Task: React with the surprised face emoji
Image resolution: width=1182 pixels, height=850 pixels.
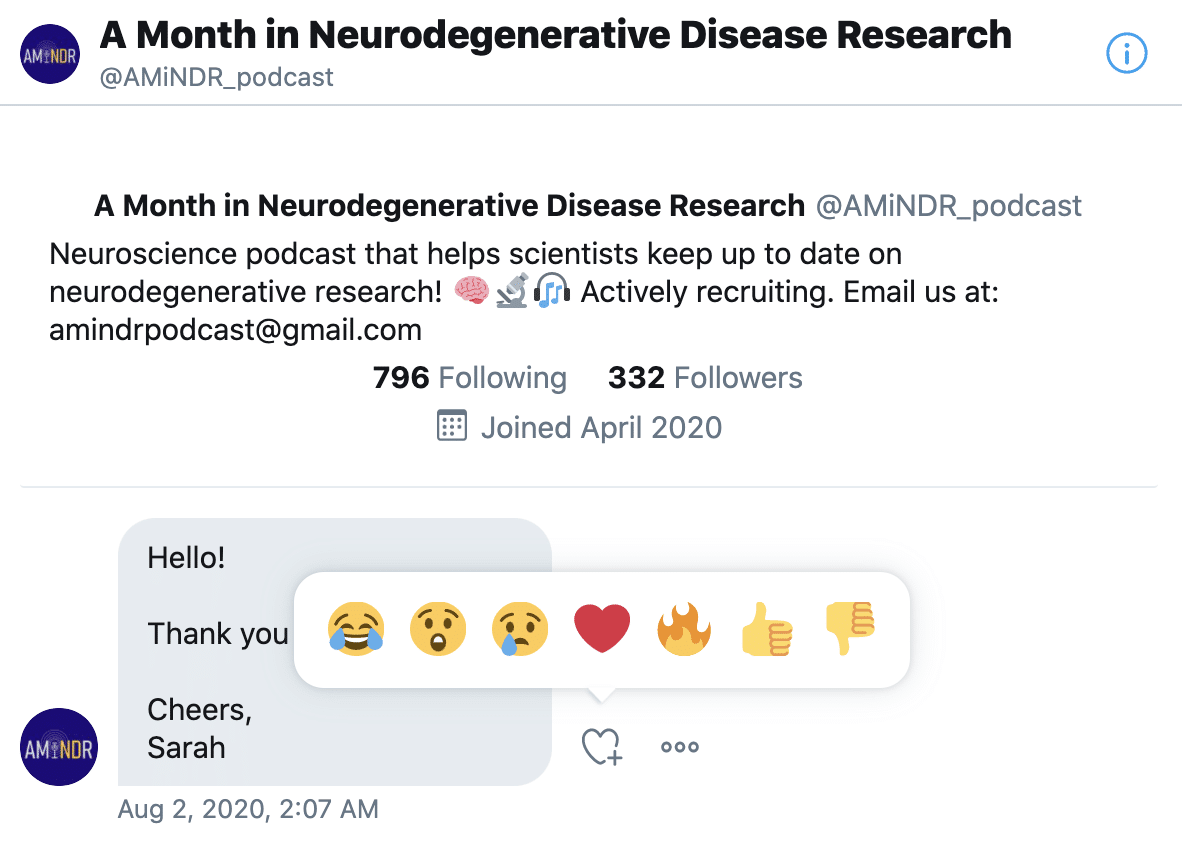Action: click(x=439, y=630)
